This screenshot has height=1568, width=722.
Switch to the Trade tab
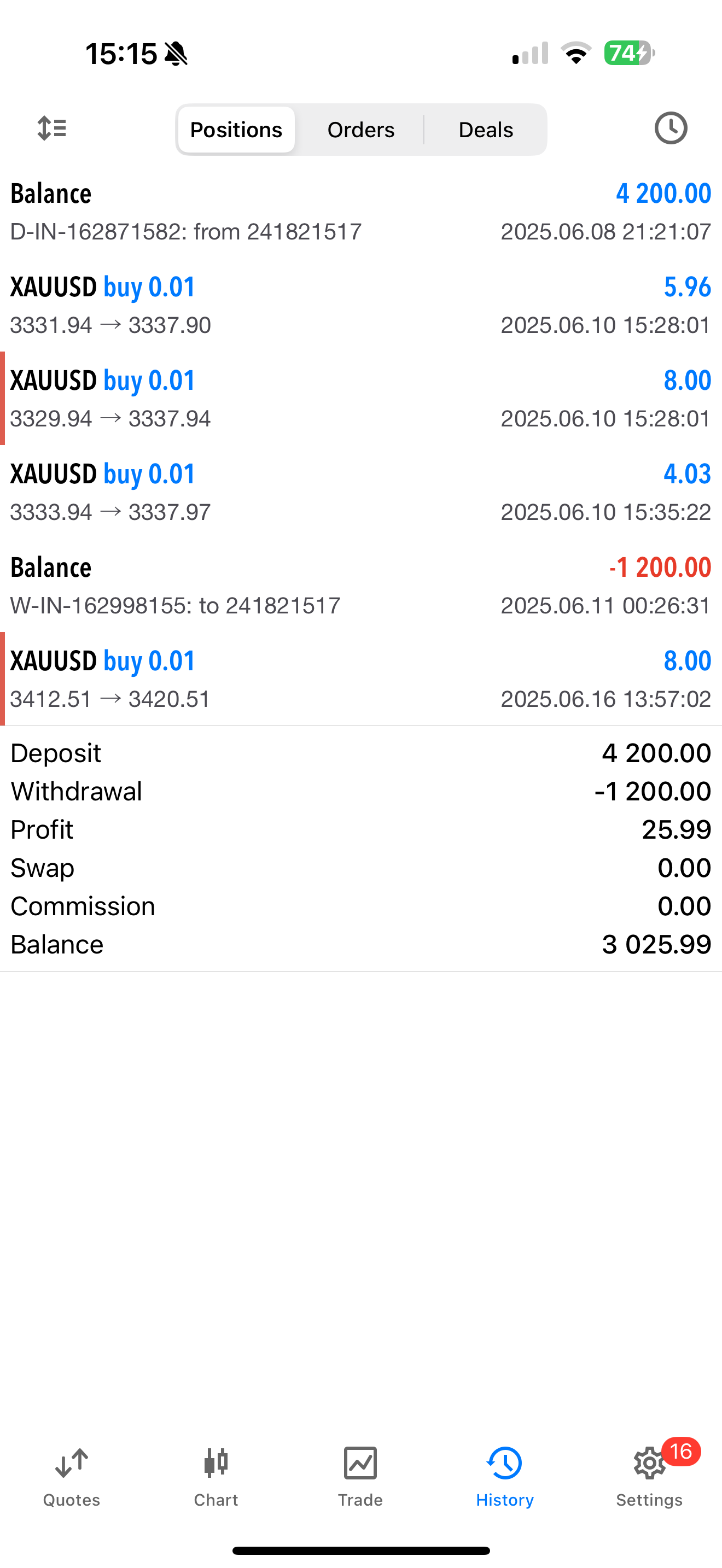360,1477
